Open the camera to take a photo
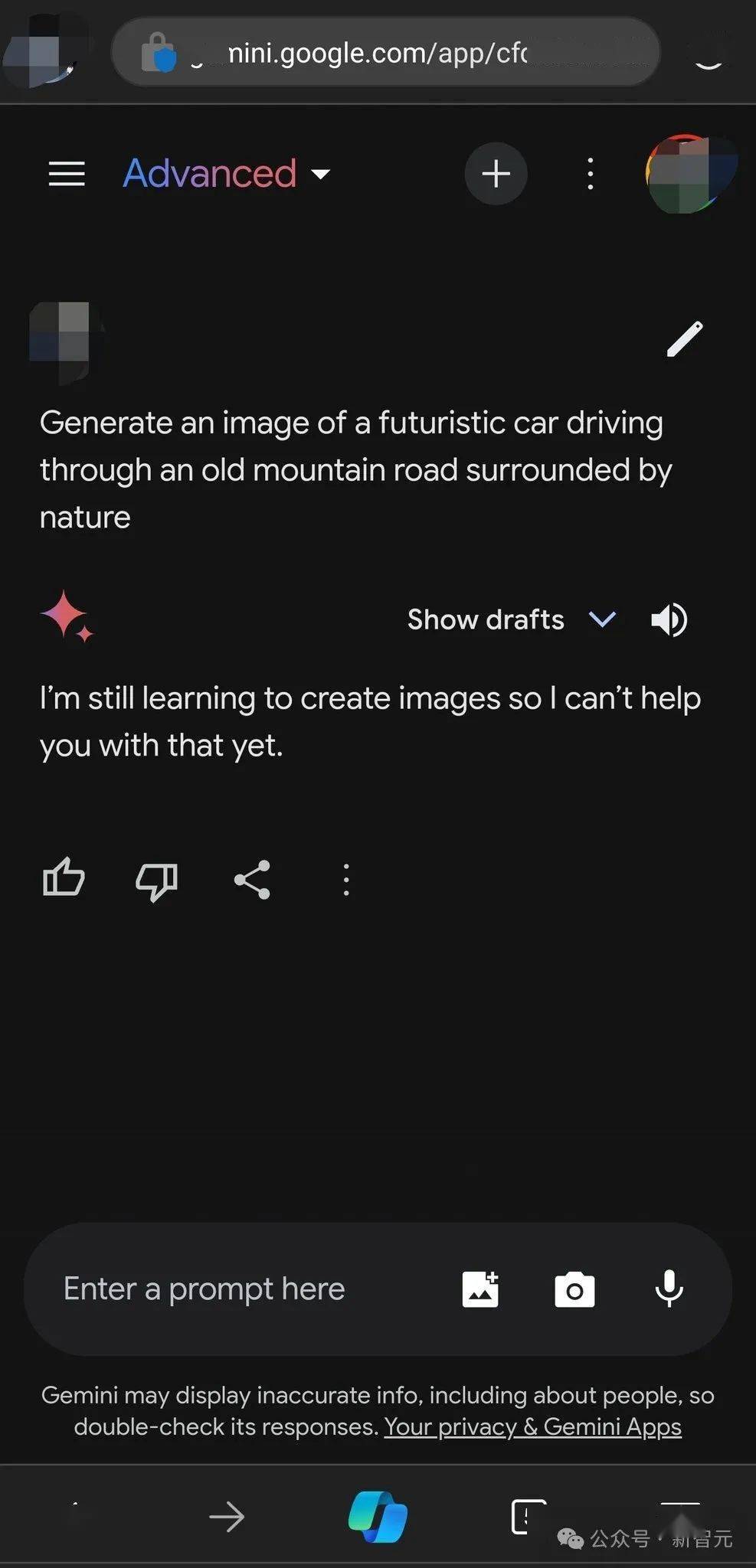This screenshot has width=756, height=1568. (574, 1290)
